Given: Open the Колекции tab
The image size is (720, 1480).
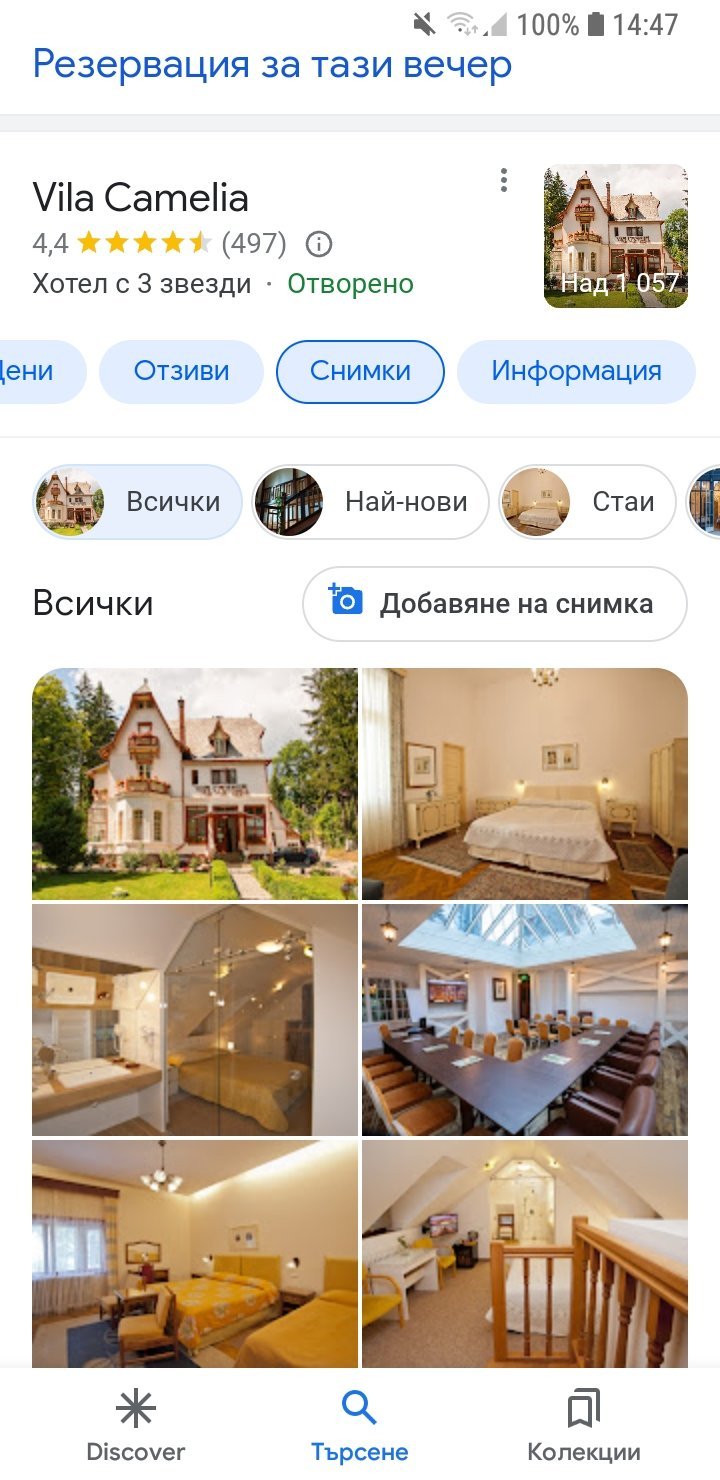Looking at the screenshot, I should (583, 1424).
